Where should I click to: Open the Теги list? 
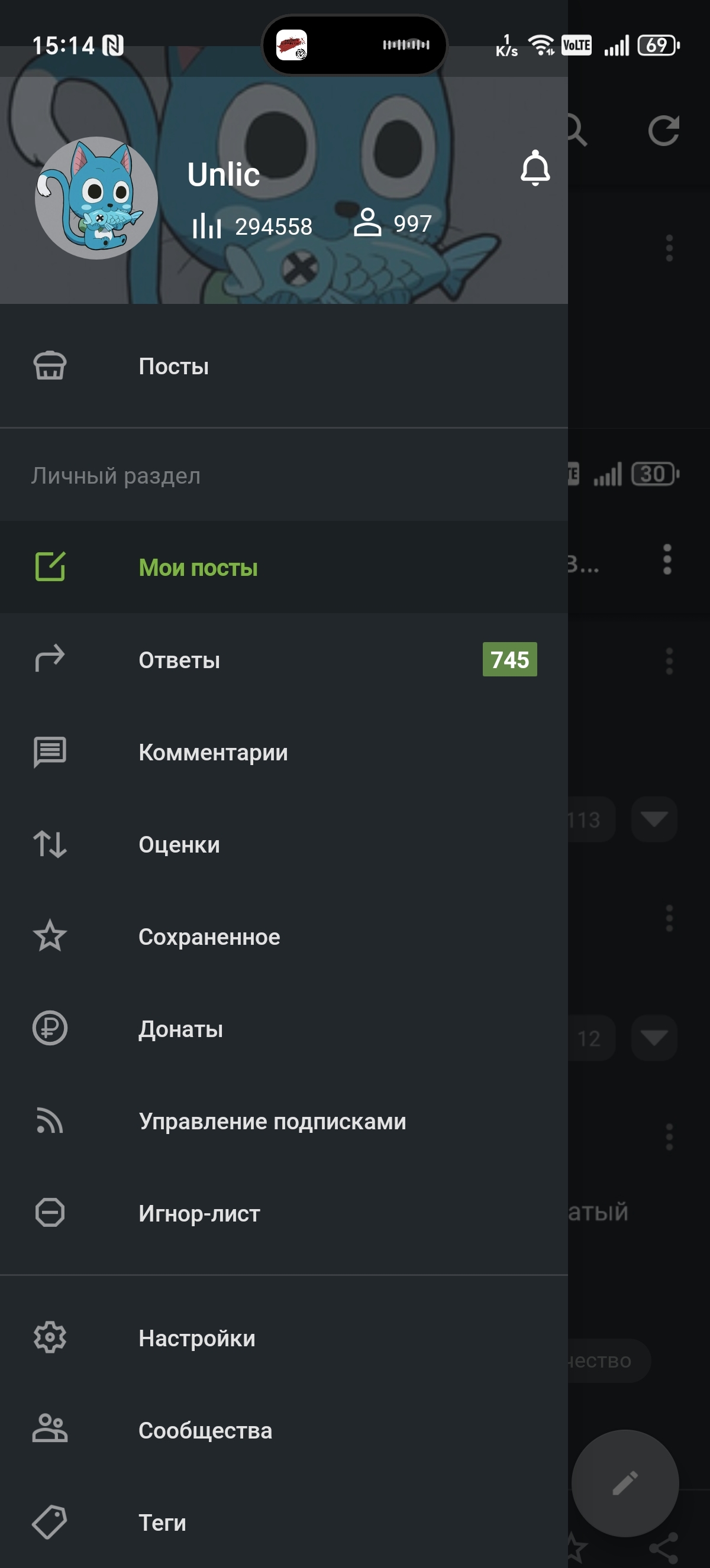tap(162, 1522)
